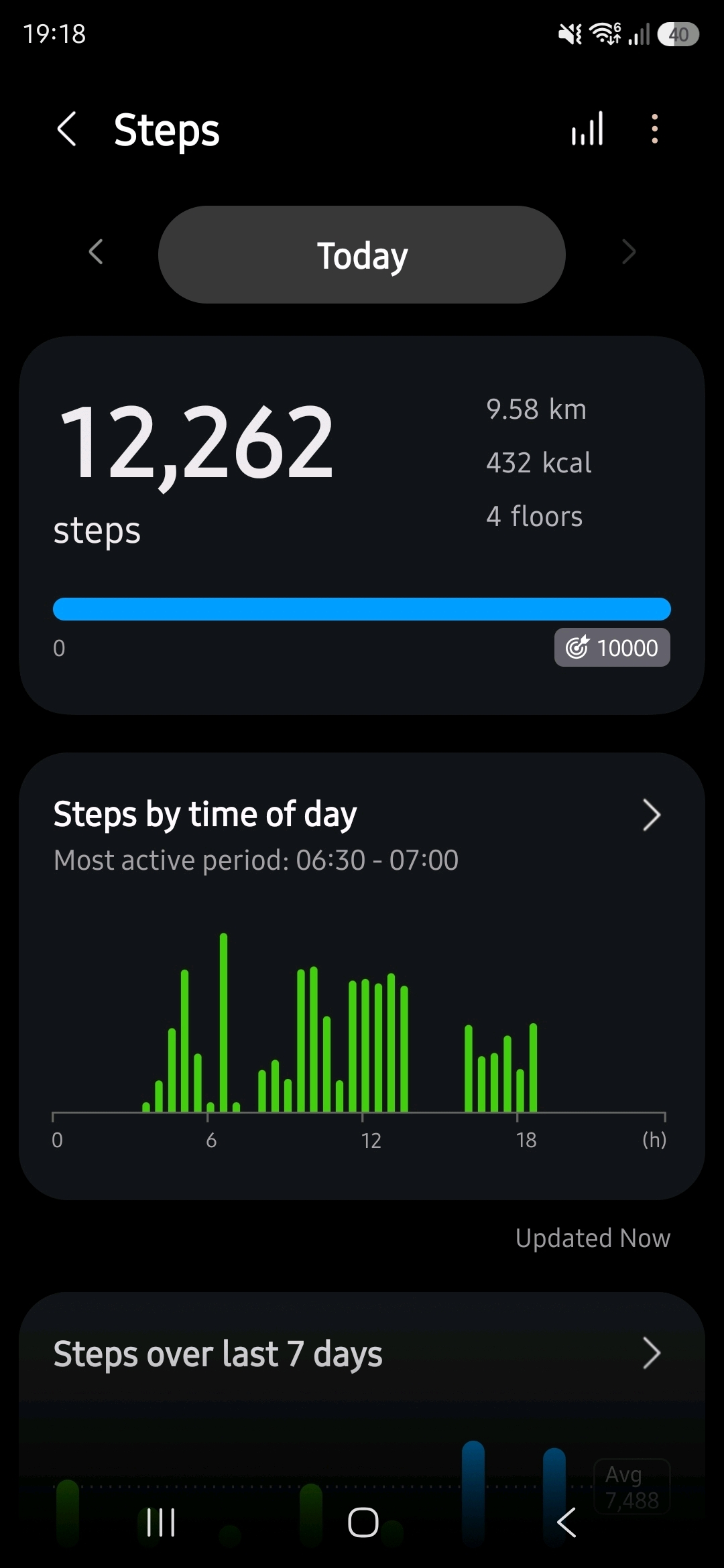Screen dimensions: 724x1568
Task: Open the trends bar chart icon
Action: click(587, 129)
